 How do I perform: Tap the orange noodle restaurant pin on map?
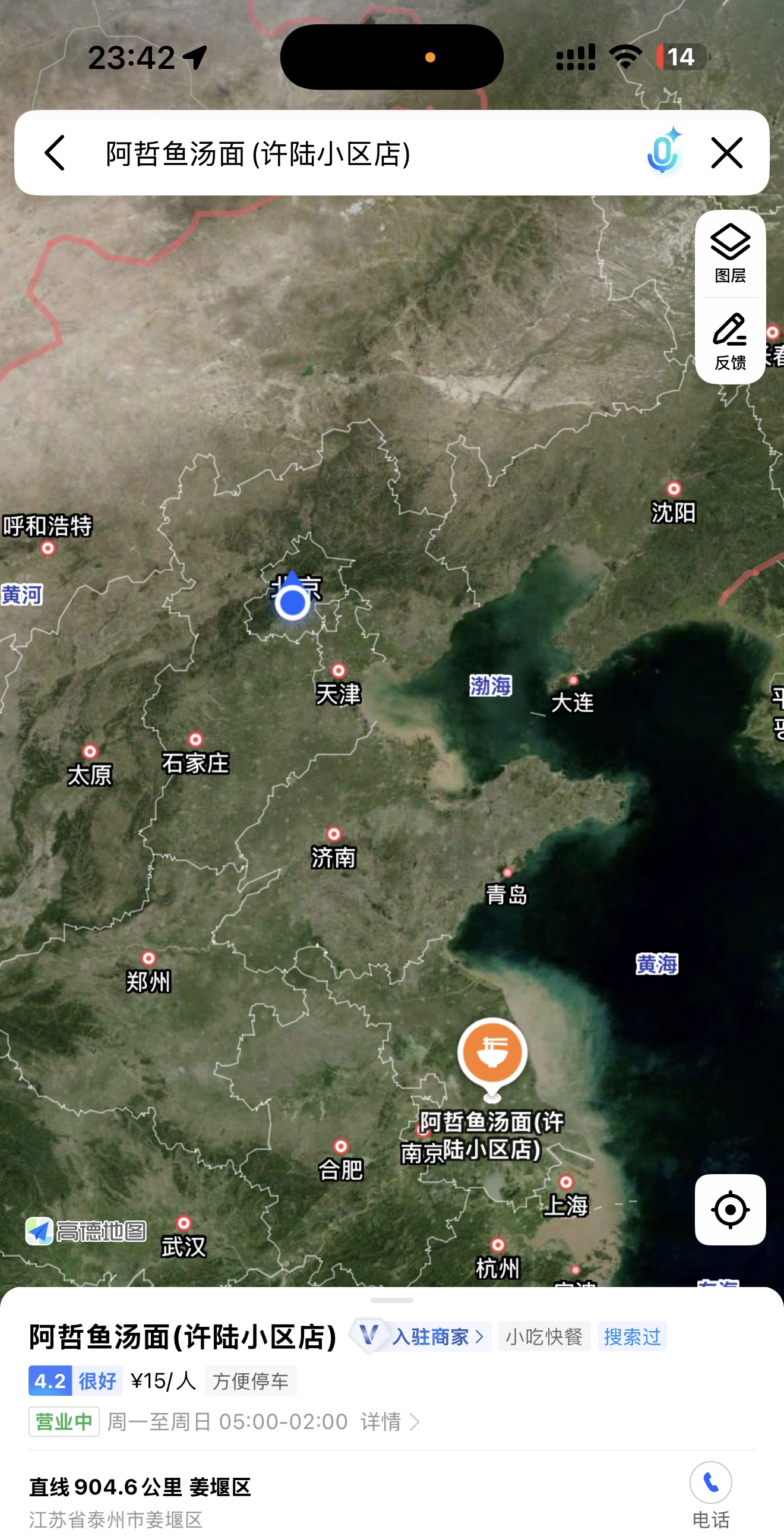[492, 1054]
